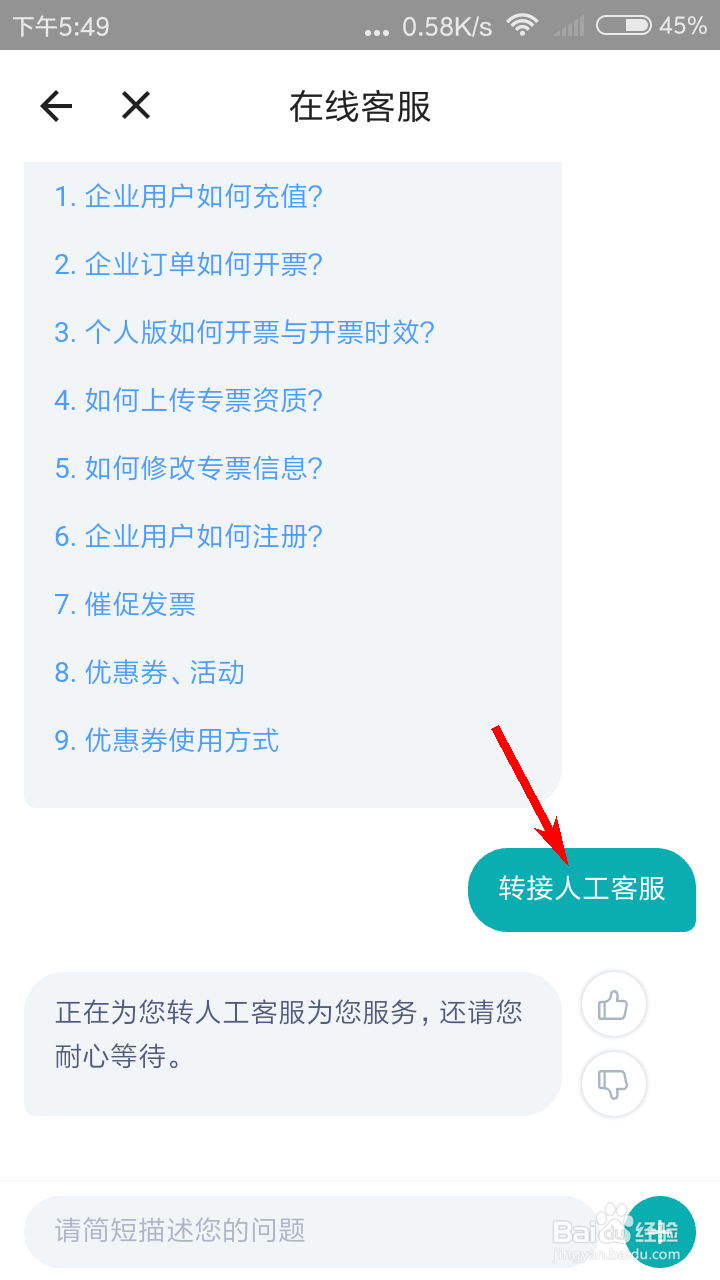Give a thumbs up to the service reply
Viewport: 720px width, 1280px height.
click(613, 1004)
